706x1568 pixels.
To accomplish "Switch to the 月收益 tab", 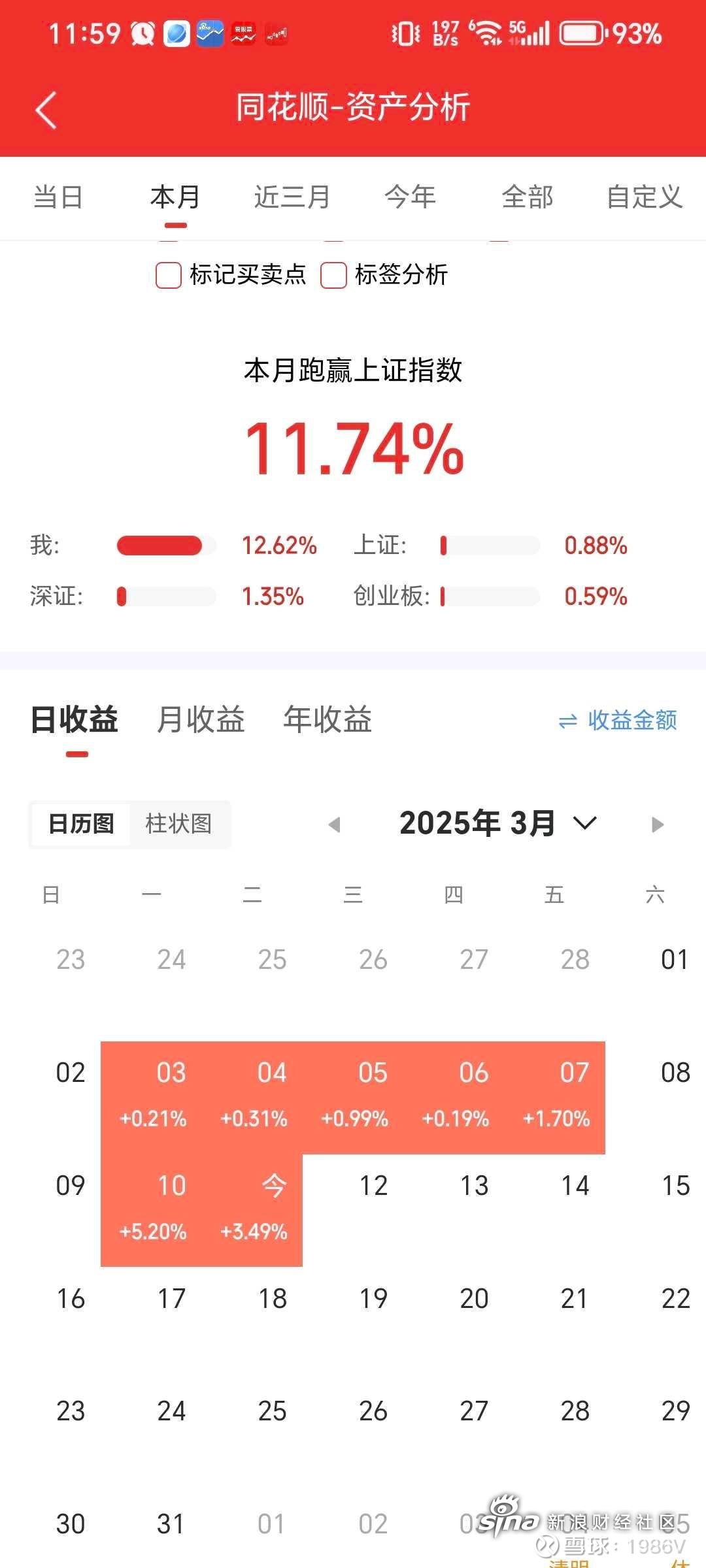I will 201,720.
